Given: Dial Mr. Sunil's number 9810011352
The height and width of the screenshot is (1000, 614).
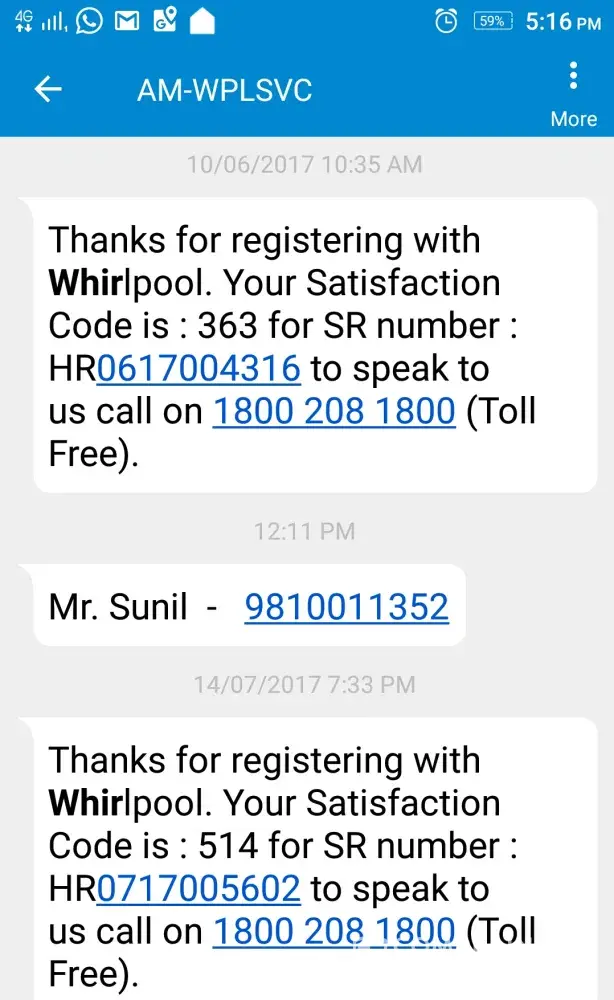Looking at the screenshot, I should (346, 606).
